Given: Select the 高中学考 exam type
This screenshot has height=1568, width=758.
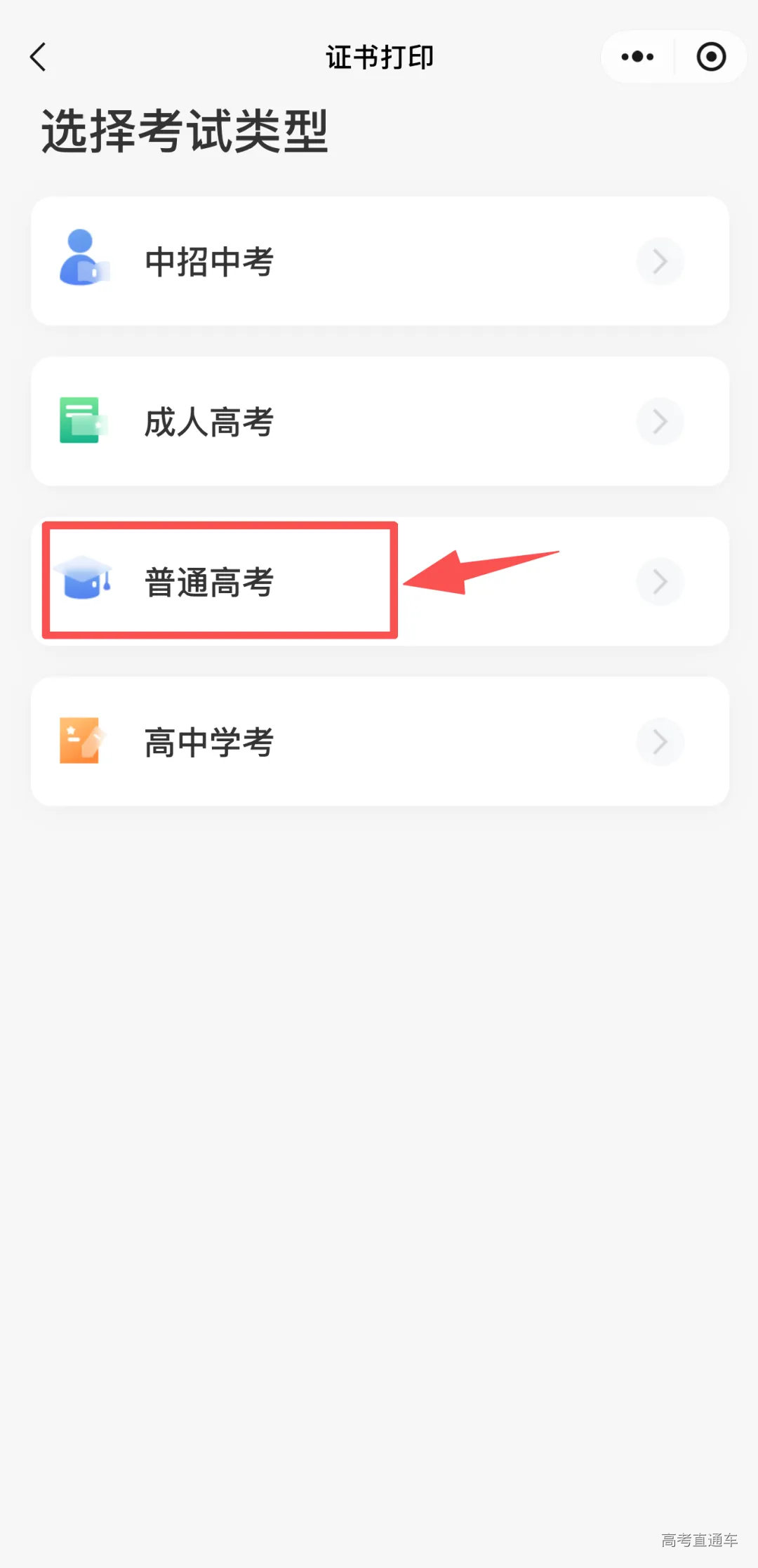Looking at the screenshot, I should (208, 742).
